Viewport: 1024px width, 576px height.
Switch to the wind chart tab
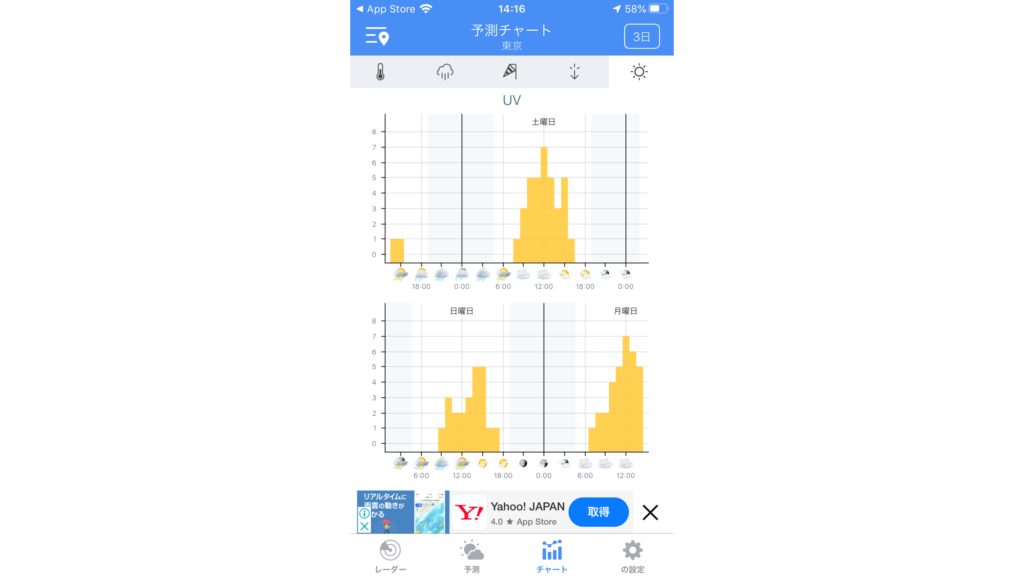pos(510,72)
